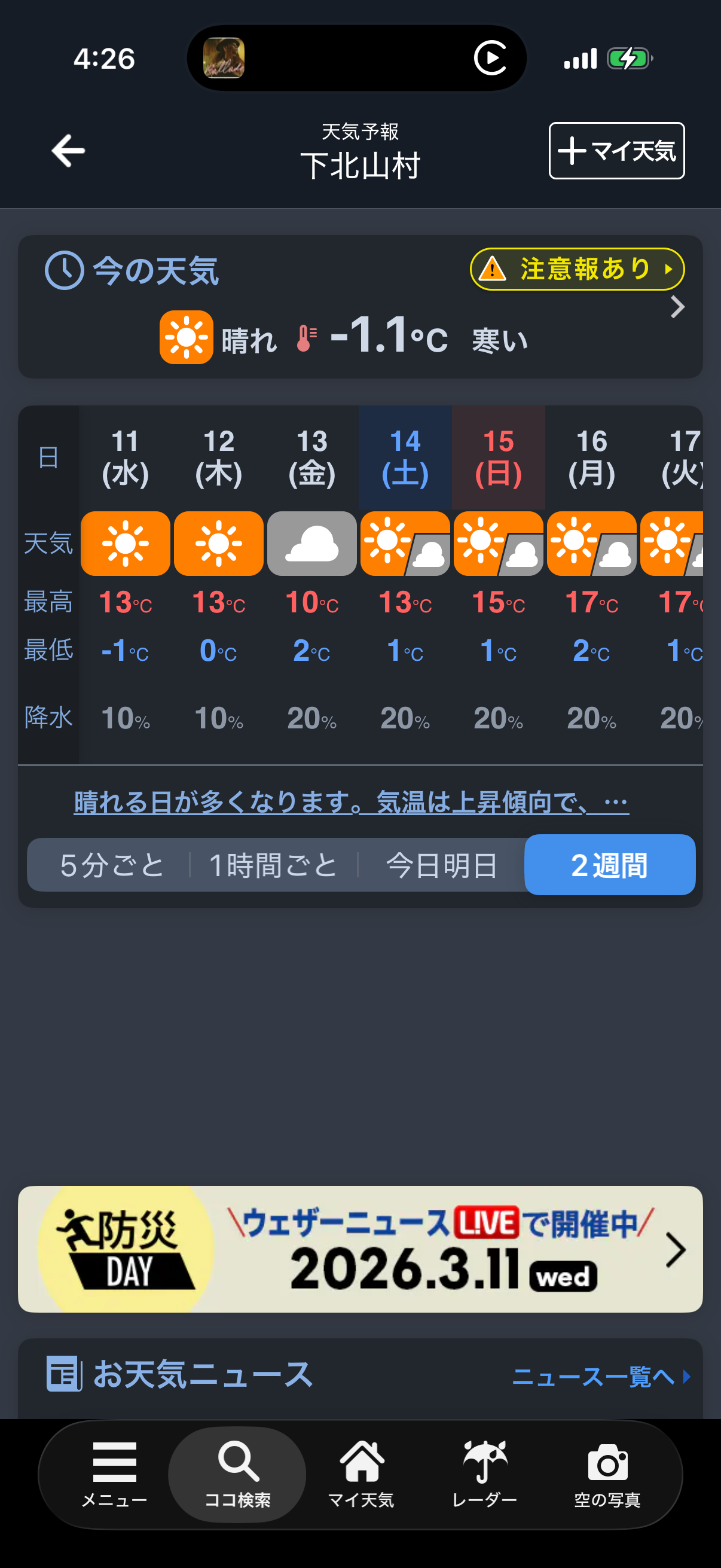Viewport: 721px width, 1568px height.
Task: Open the 空の写真 camera tab
Action: point(607,1474)
